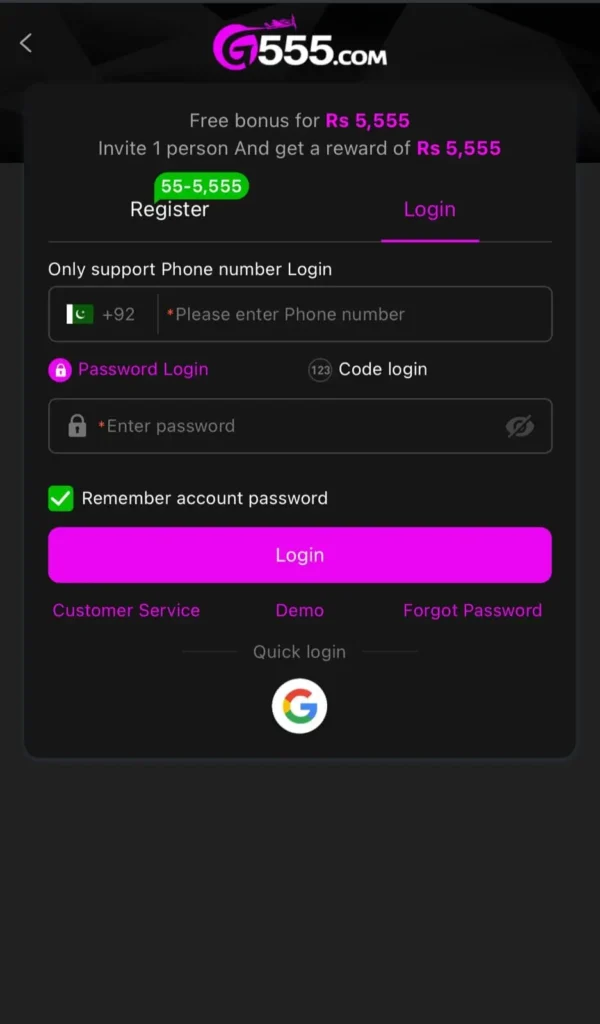Image resolution: width=600 pixels, height=1024 pixels.
Task: Open the +92 country code picker
Action: coord(102,314)
